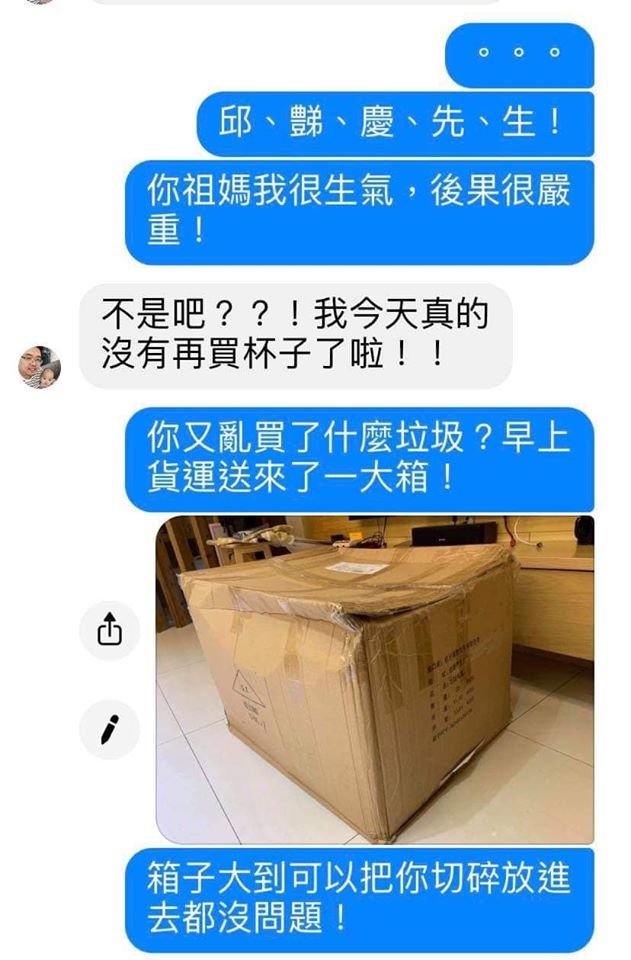Share the cardboard box photo
The width and height of the screenshot is (631, 960).
tap(110, 629)
